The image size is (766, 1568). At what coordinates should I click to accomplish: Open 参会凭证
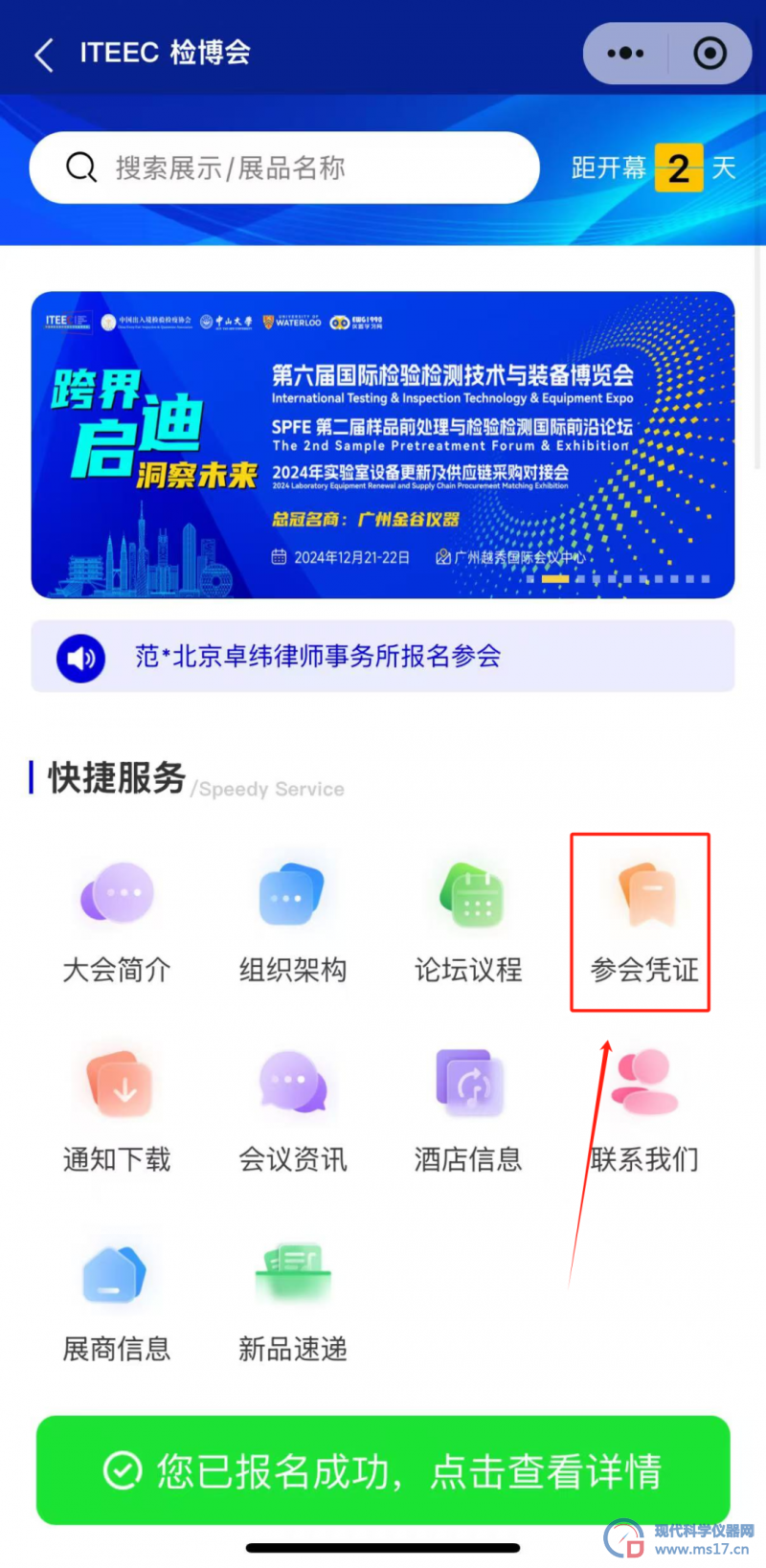(x=643, y=921)
